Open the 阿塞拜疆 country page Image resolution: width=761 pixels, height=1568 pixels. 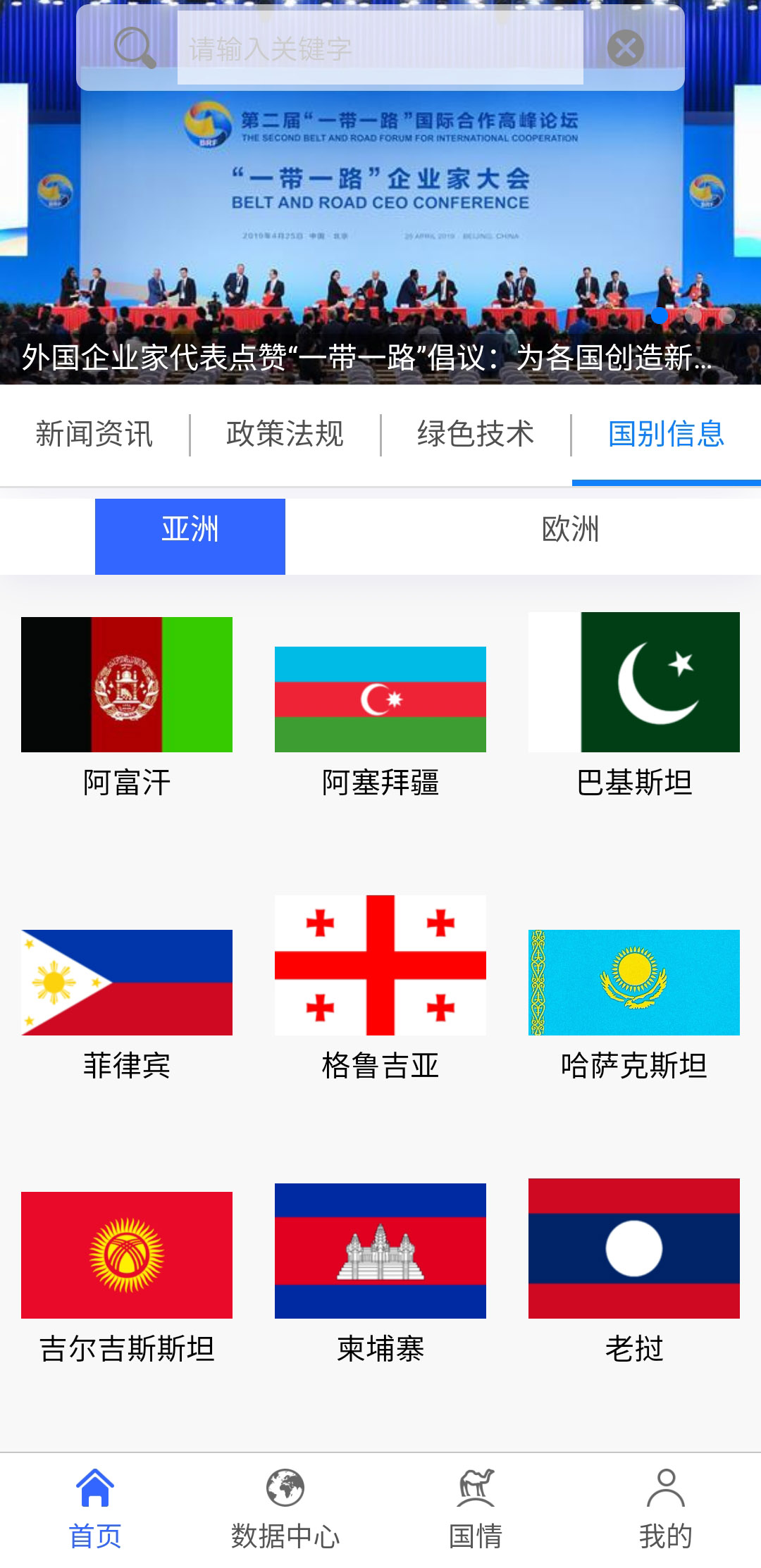click(380, 718)
